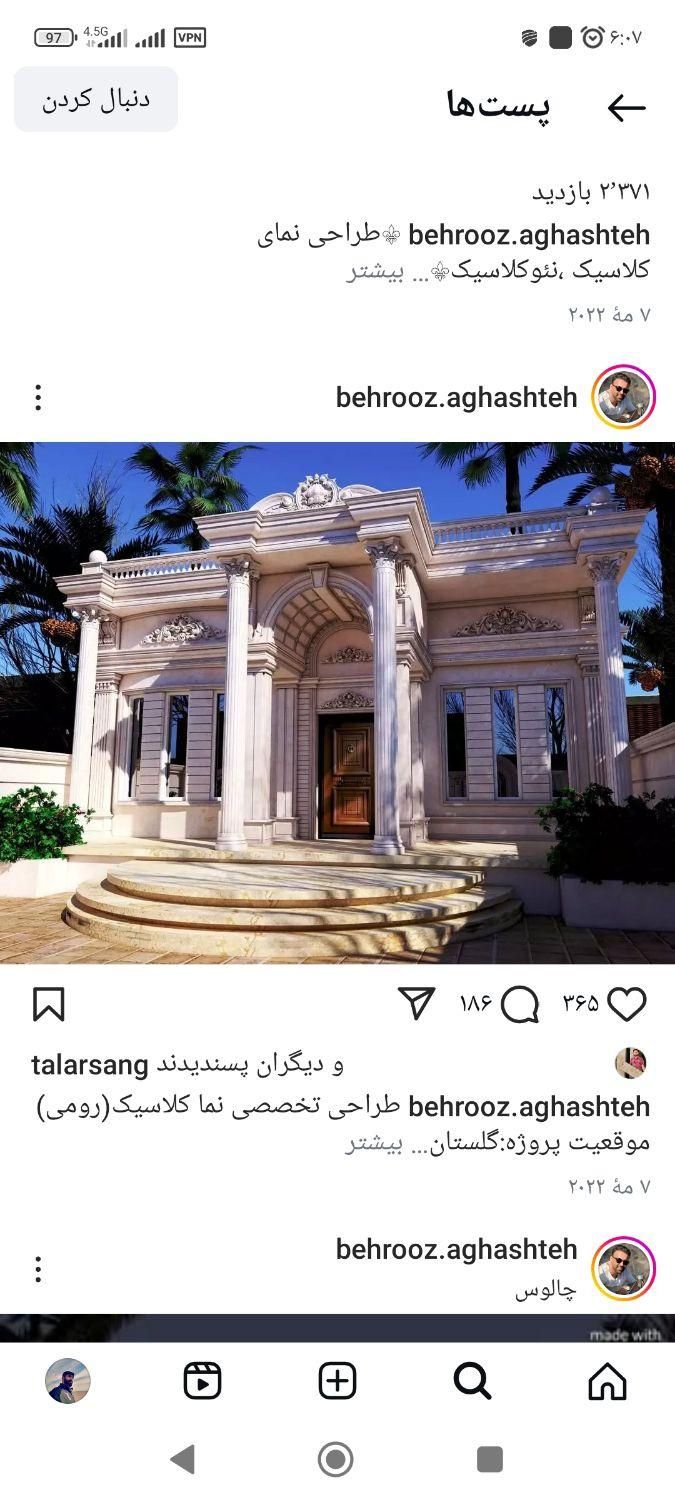675x1500 pixels.
Task: Bookmark the classic villa post
Action: pyautogui.click(x=48, y=1004)
